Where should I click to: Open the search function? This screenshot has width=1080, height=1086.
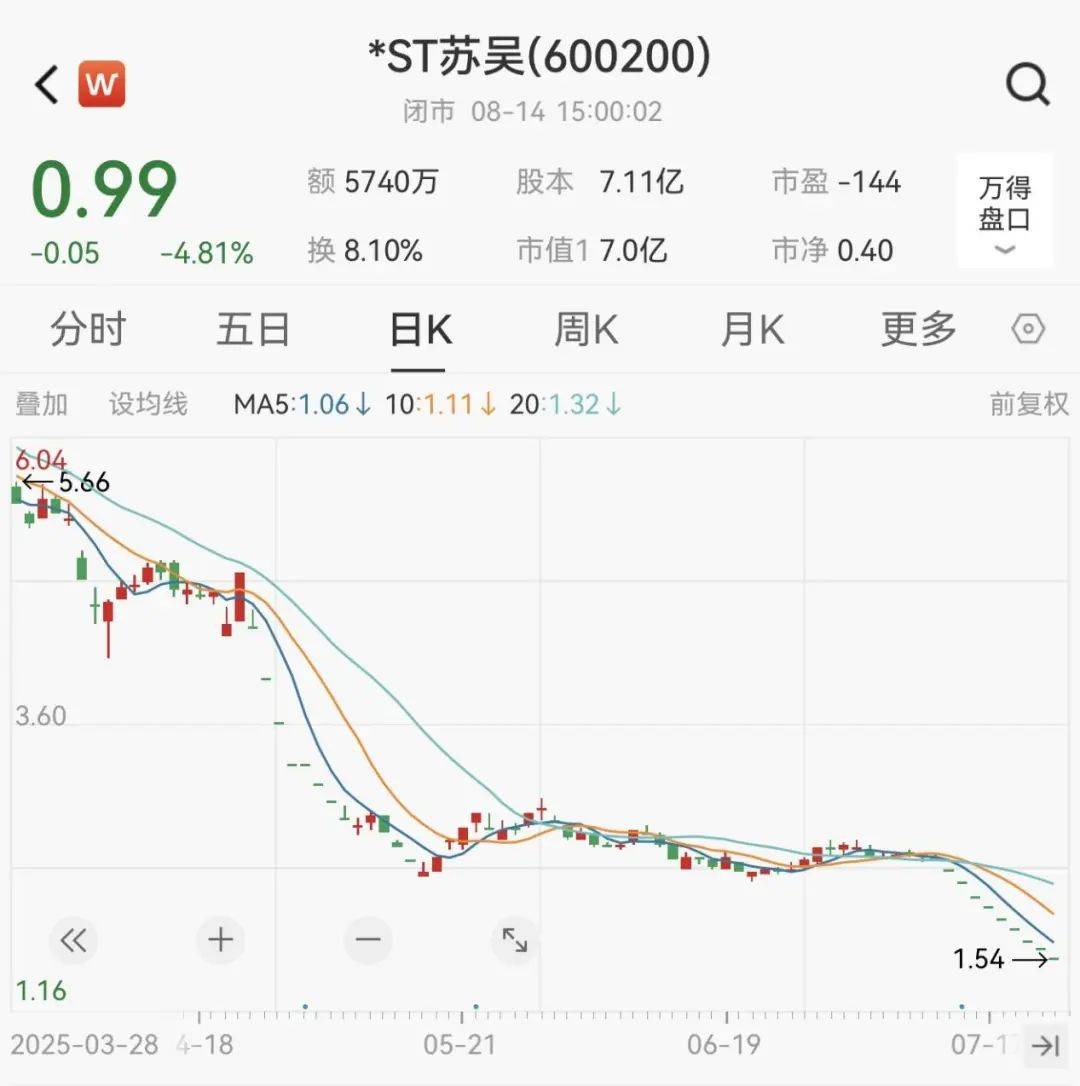[x=1026, y=85]
